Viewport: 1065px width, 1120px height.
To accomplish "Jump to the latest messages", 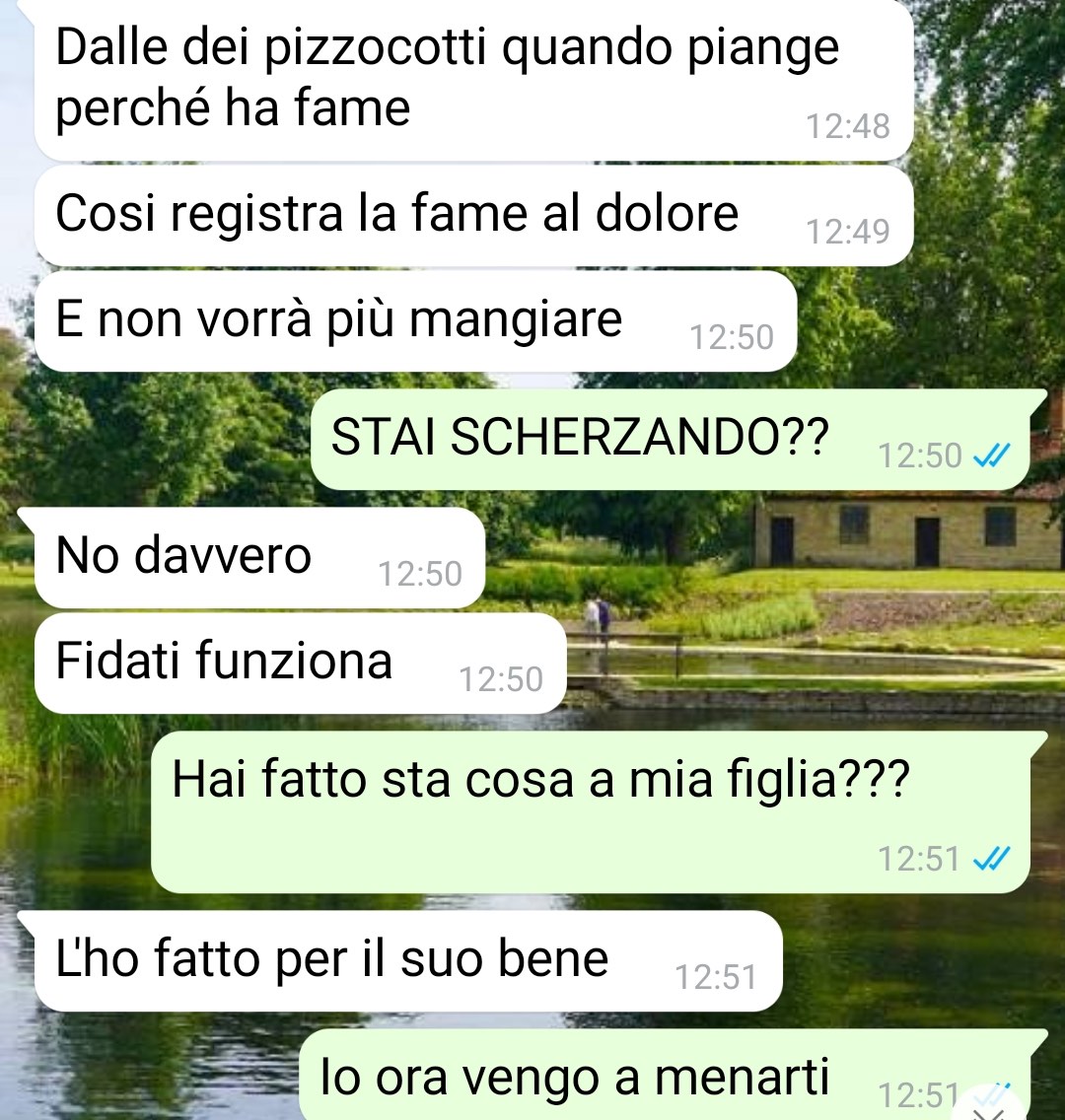I will pyautogui.click(x=994, y=1106).
